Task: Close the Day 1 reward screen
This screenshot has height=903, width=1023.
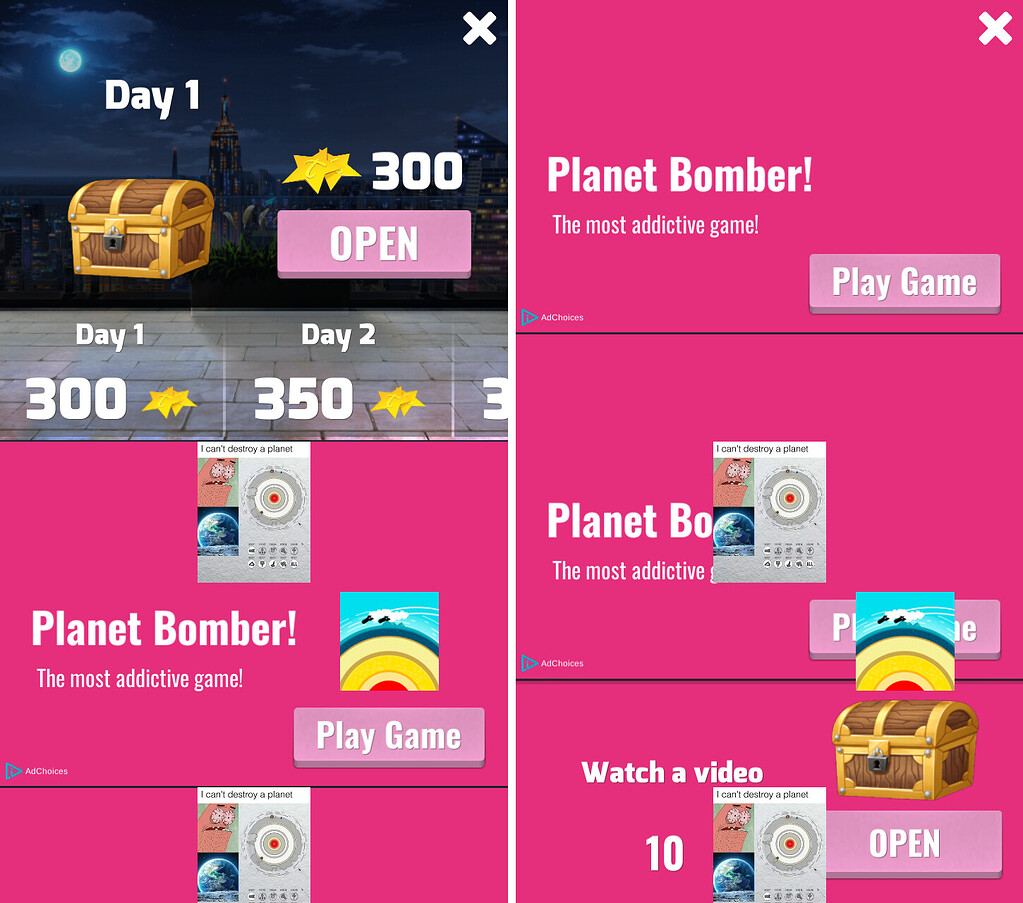Action: [479, 29]
